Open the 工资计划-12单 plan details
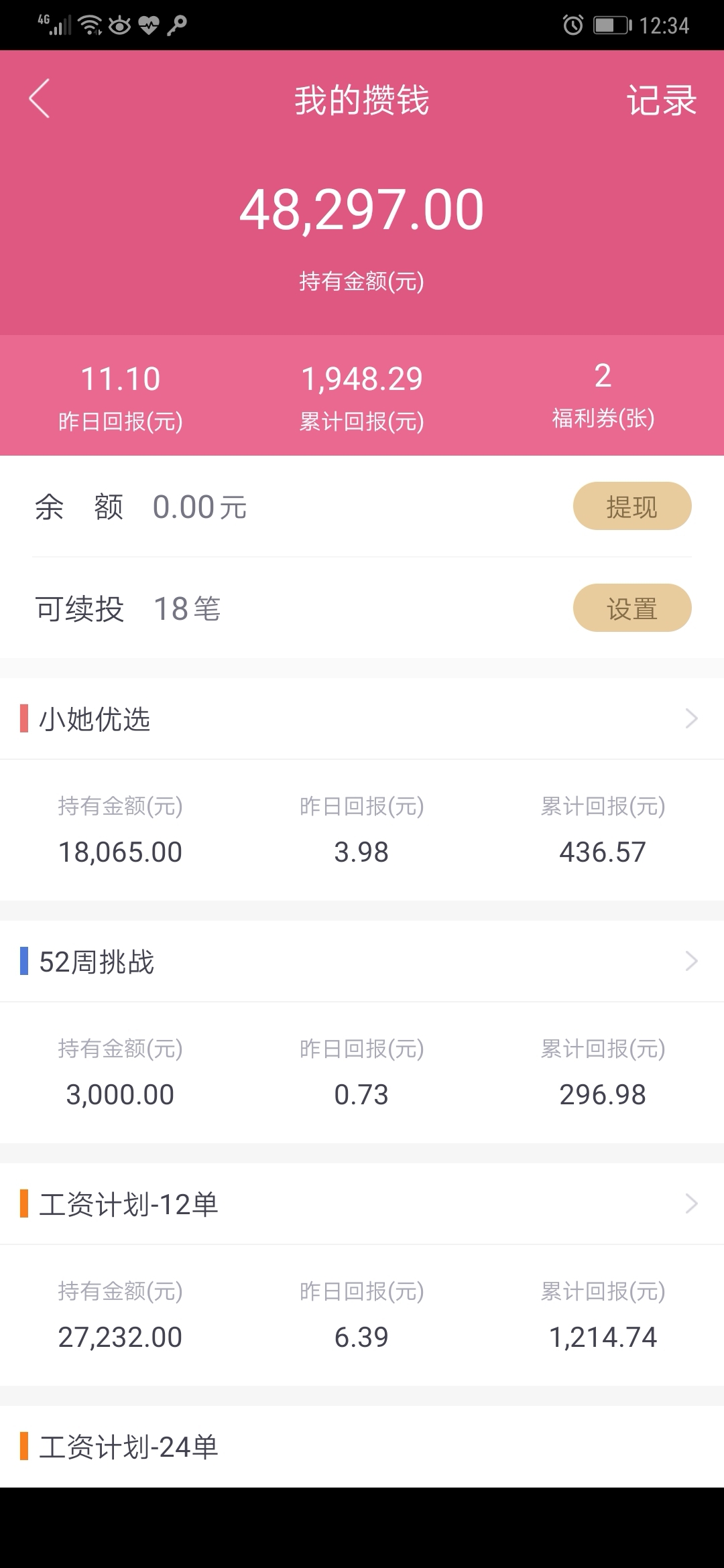The image size is (724, 1568). click(x=362, y=1204)
